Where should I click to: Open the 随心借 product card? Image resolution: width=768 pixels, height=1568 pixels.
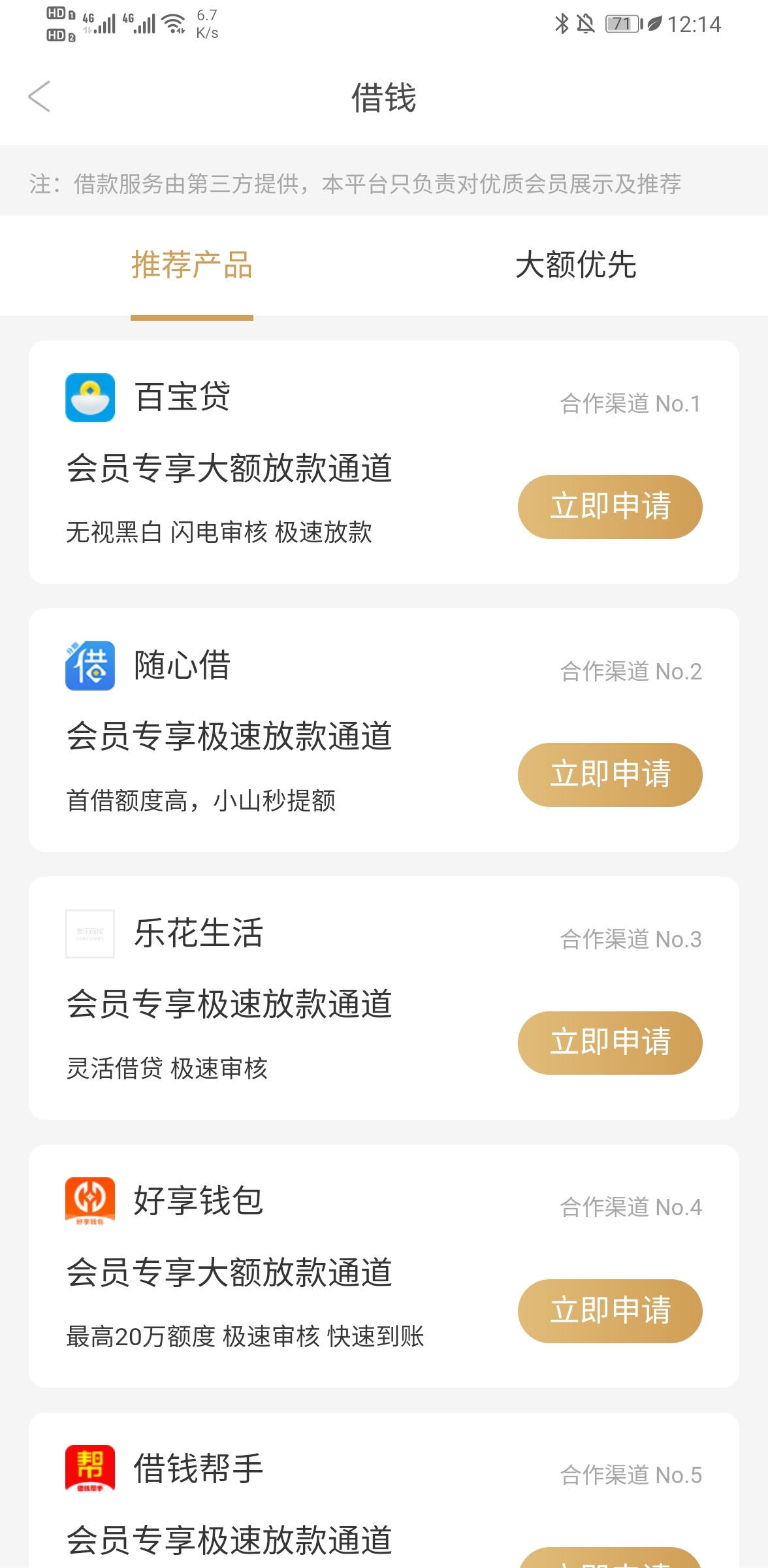click(x=384, y=730)
